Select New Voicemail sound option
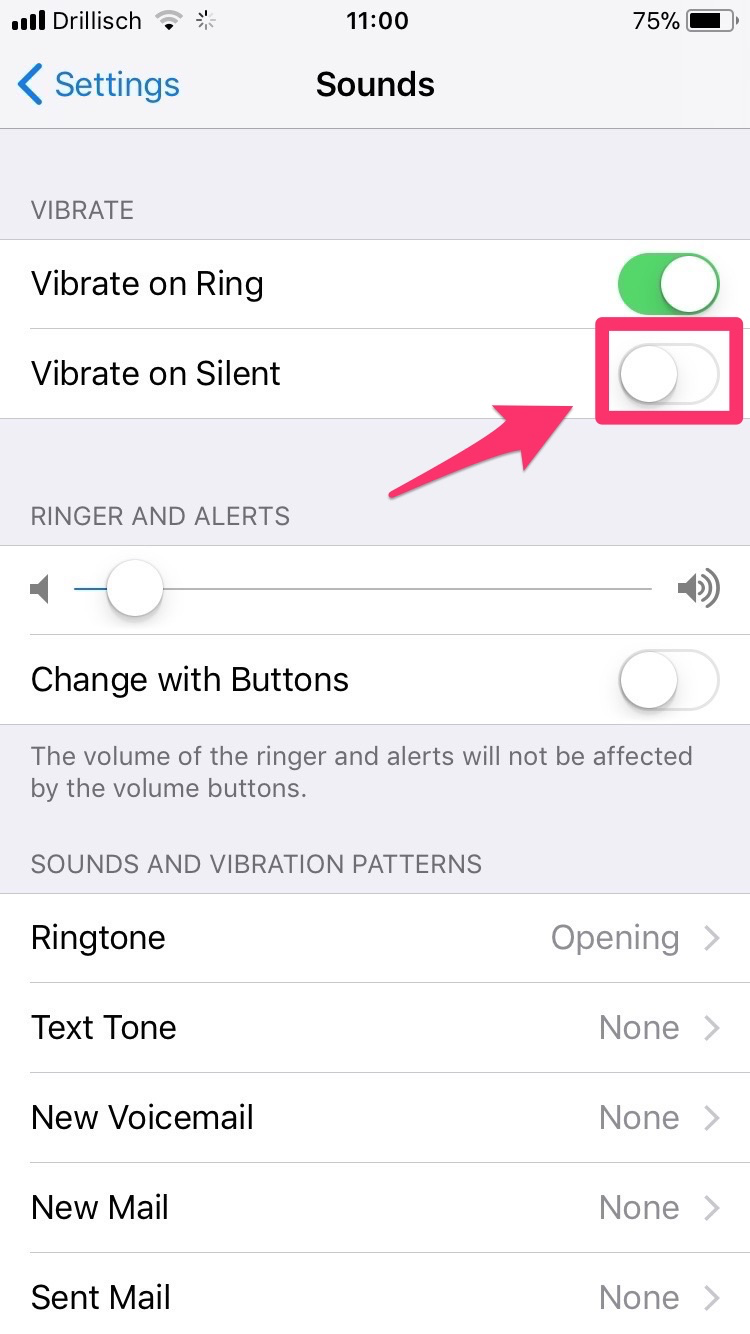 point(375,1118)
